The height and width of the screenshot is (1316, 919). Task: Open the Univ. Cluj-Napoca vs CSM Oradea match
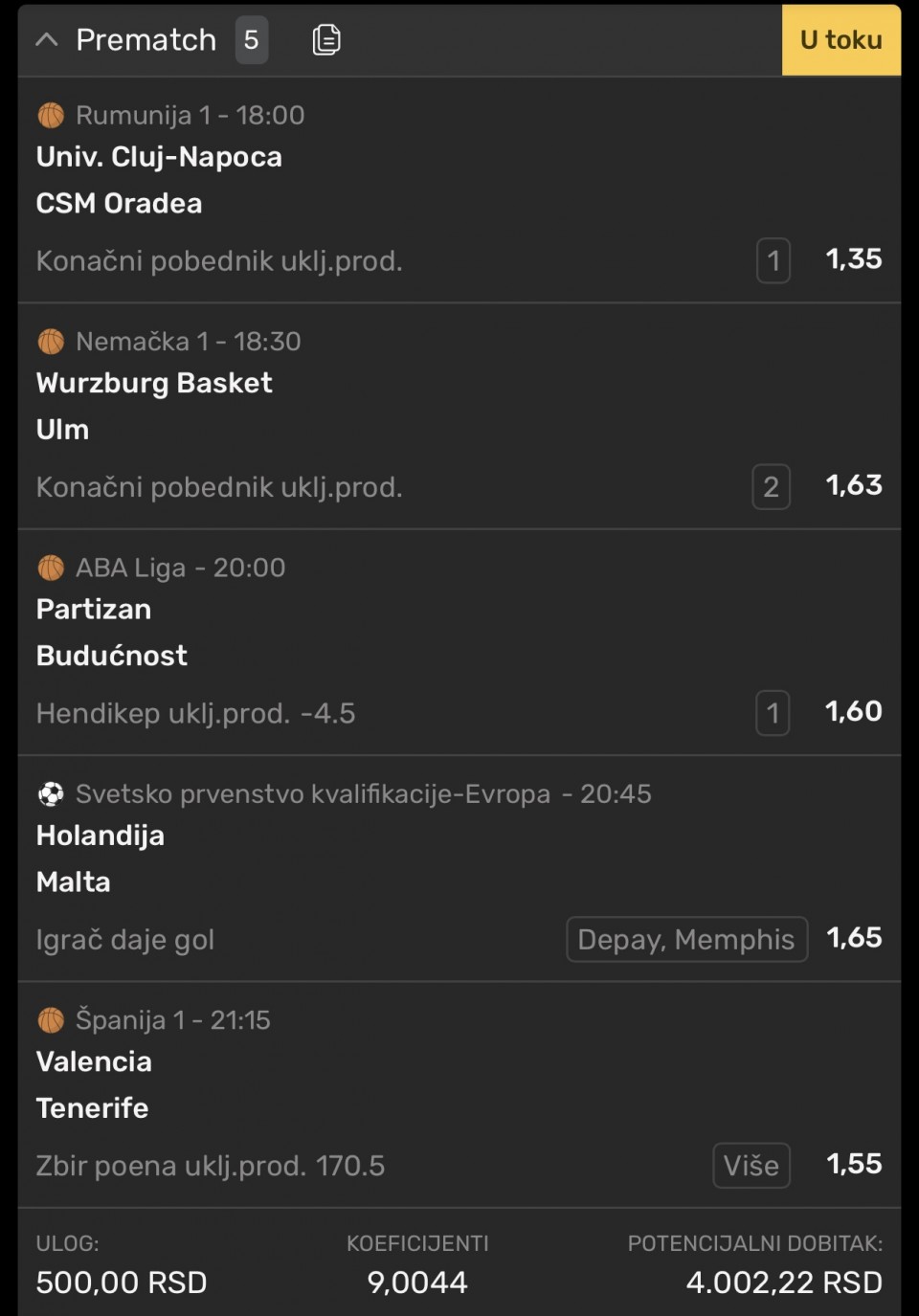point(159,180)
